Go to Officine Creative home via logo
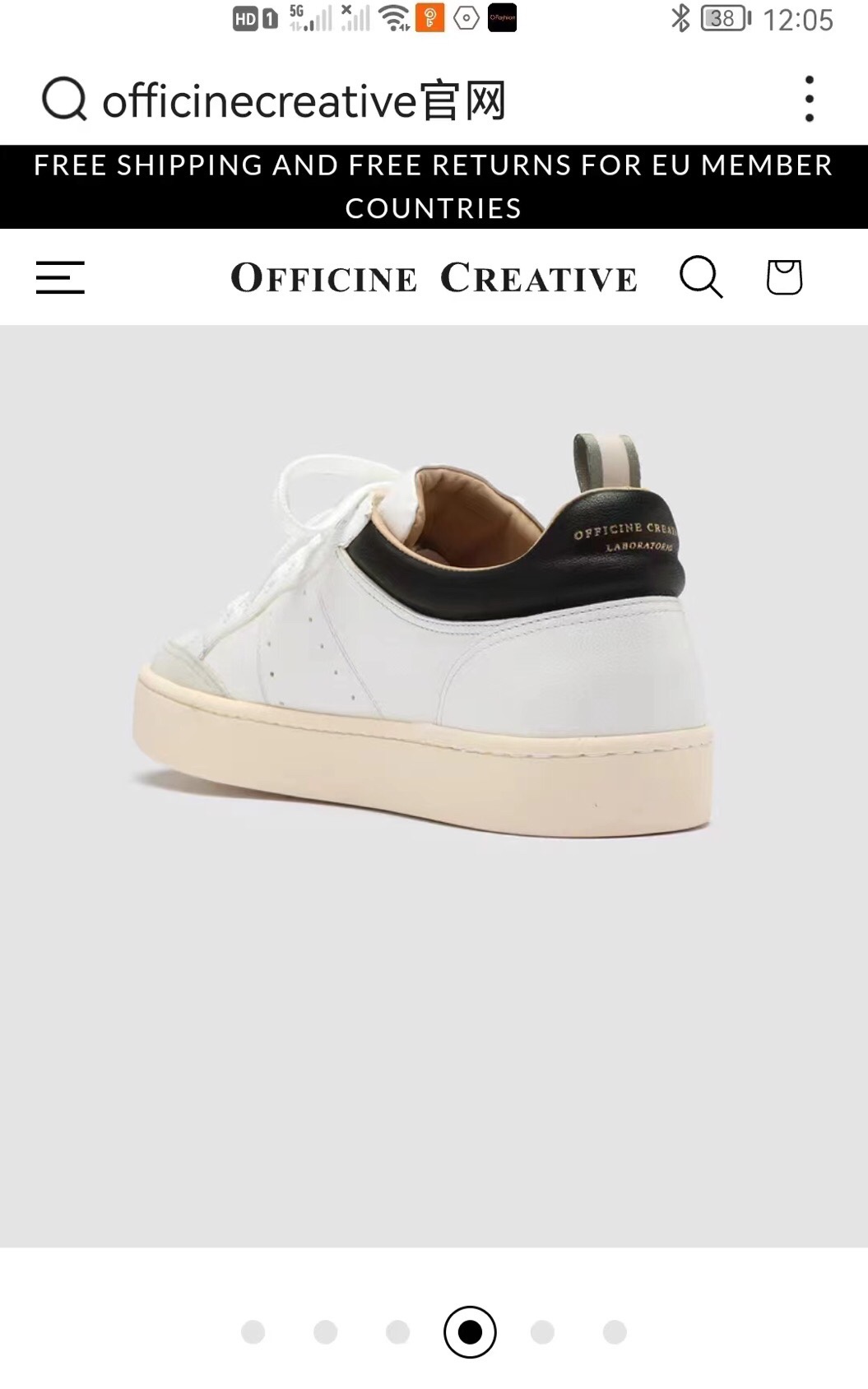The width and height of the screenshot is (868, 1389). [434, 278]
